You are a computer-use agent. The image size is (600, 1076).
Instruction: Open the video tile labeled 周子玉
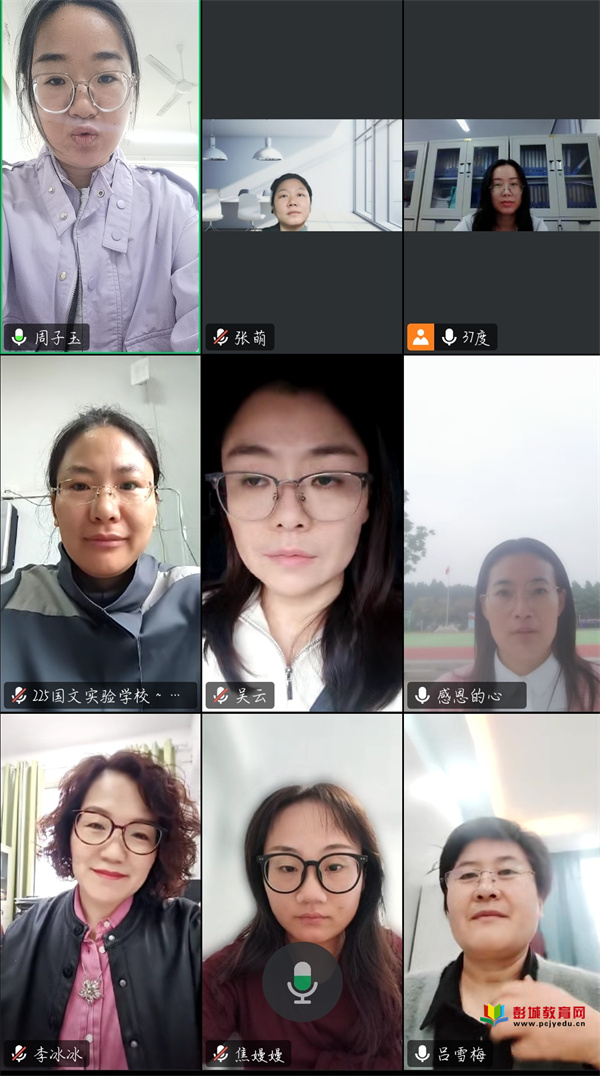point(100,176)
